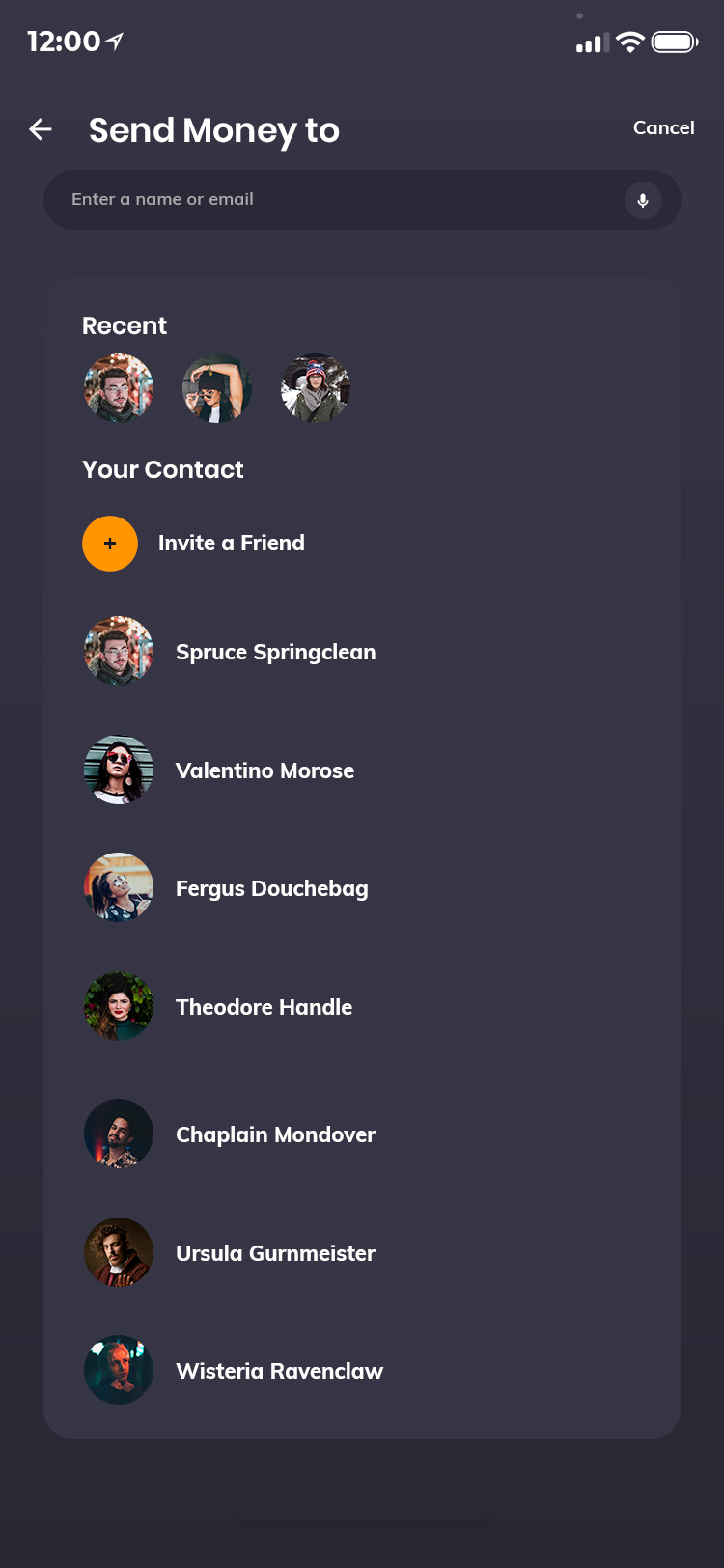This screenshot has width=724, height=1568.
Task: Choose Wisteria Ravenclaw from the list
Action: (279, 1371)
